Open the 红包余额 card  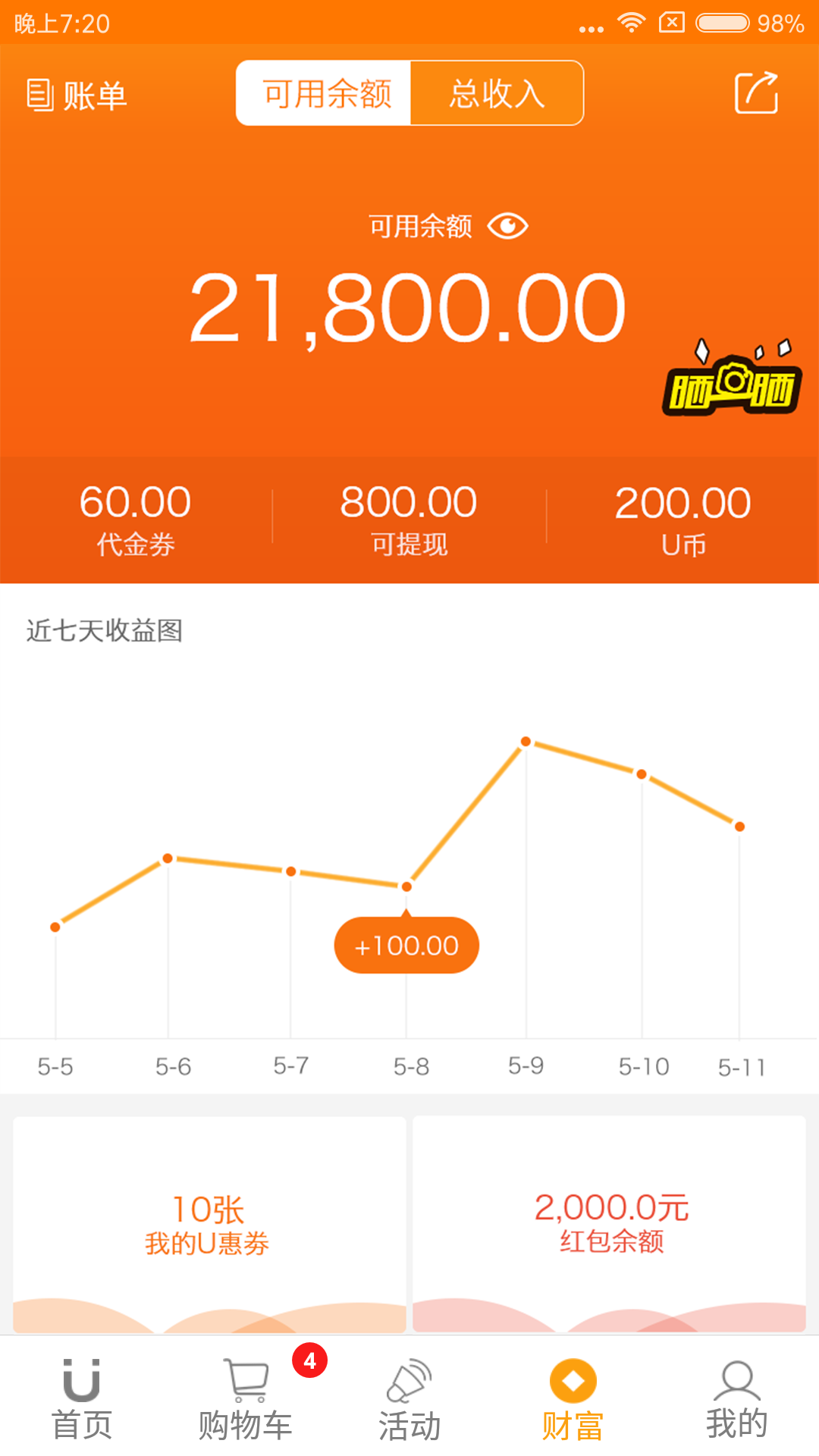(x=610, y=1224)
